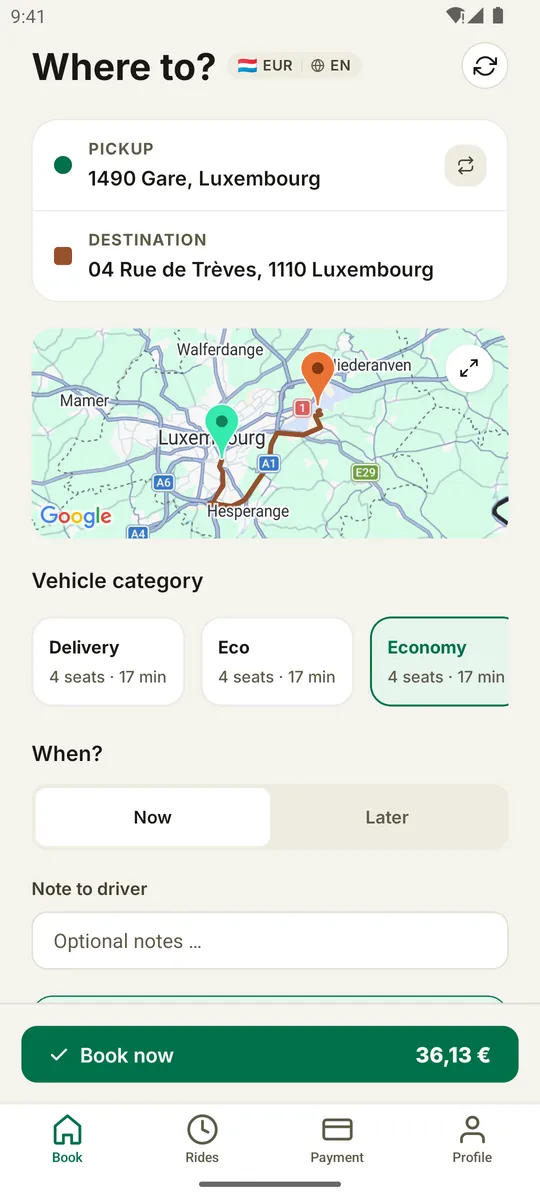Viewport: 540px width, 1200px height.
Task: Expand the map to full screen
Action: (x=469, y=369)
